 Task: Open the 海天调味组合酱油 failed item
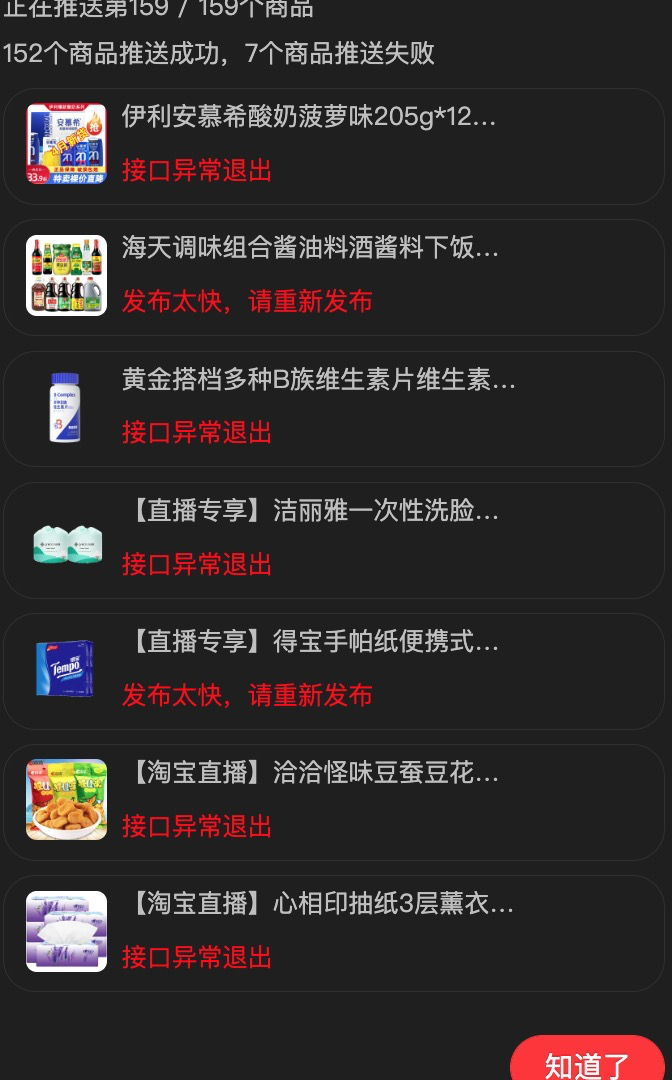click(x=334, y=278)
